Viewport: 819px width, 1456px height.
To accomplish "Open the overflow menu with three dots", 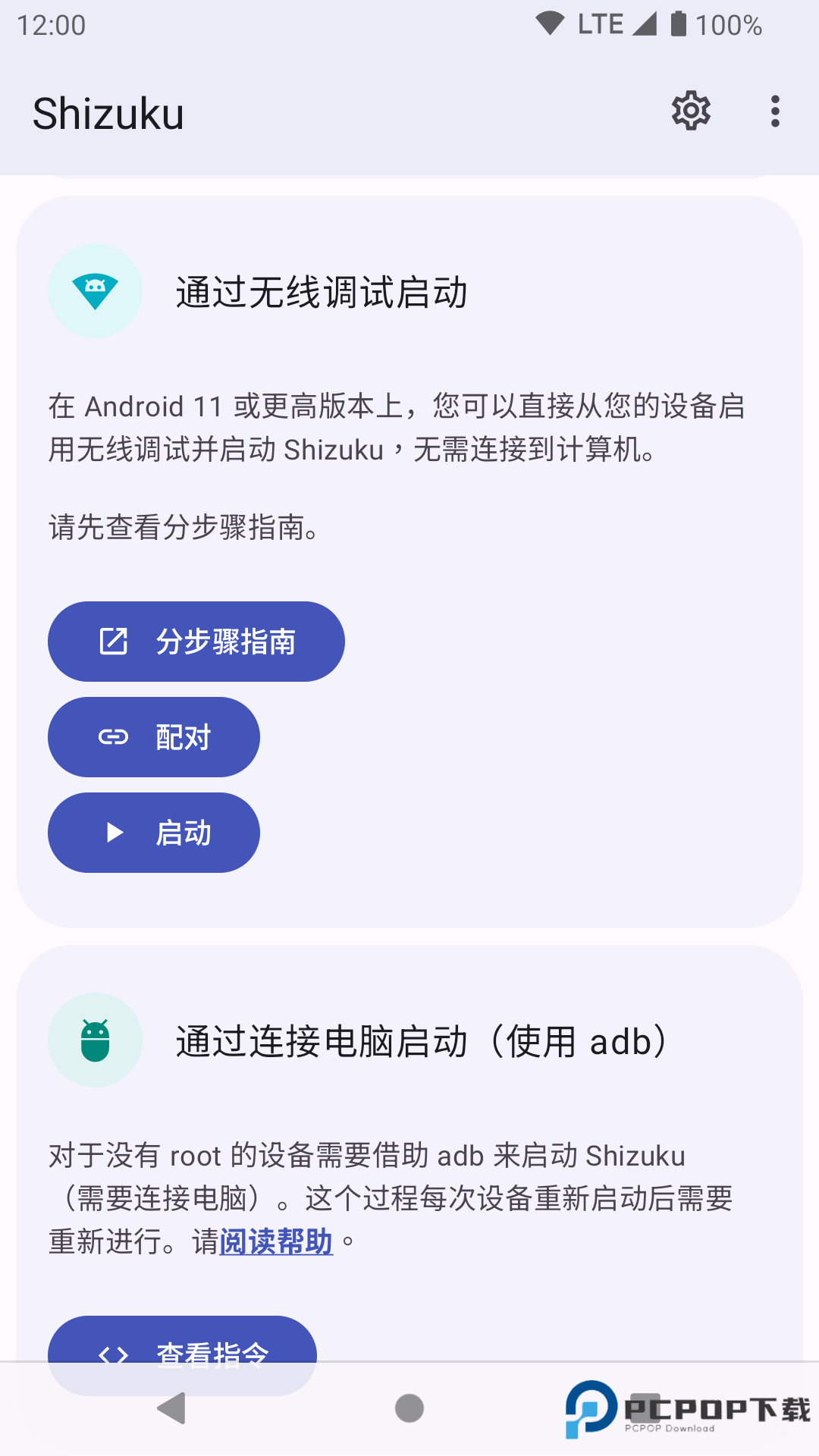I will (774, 111).
